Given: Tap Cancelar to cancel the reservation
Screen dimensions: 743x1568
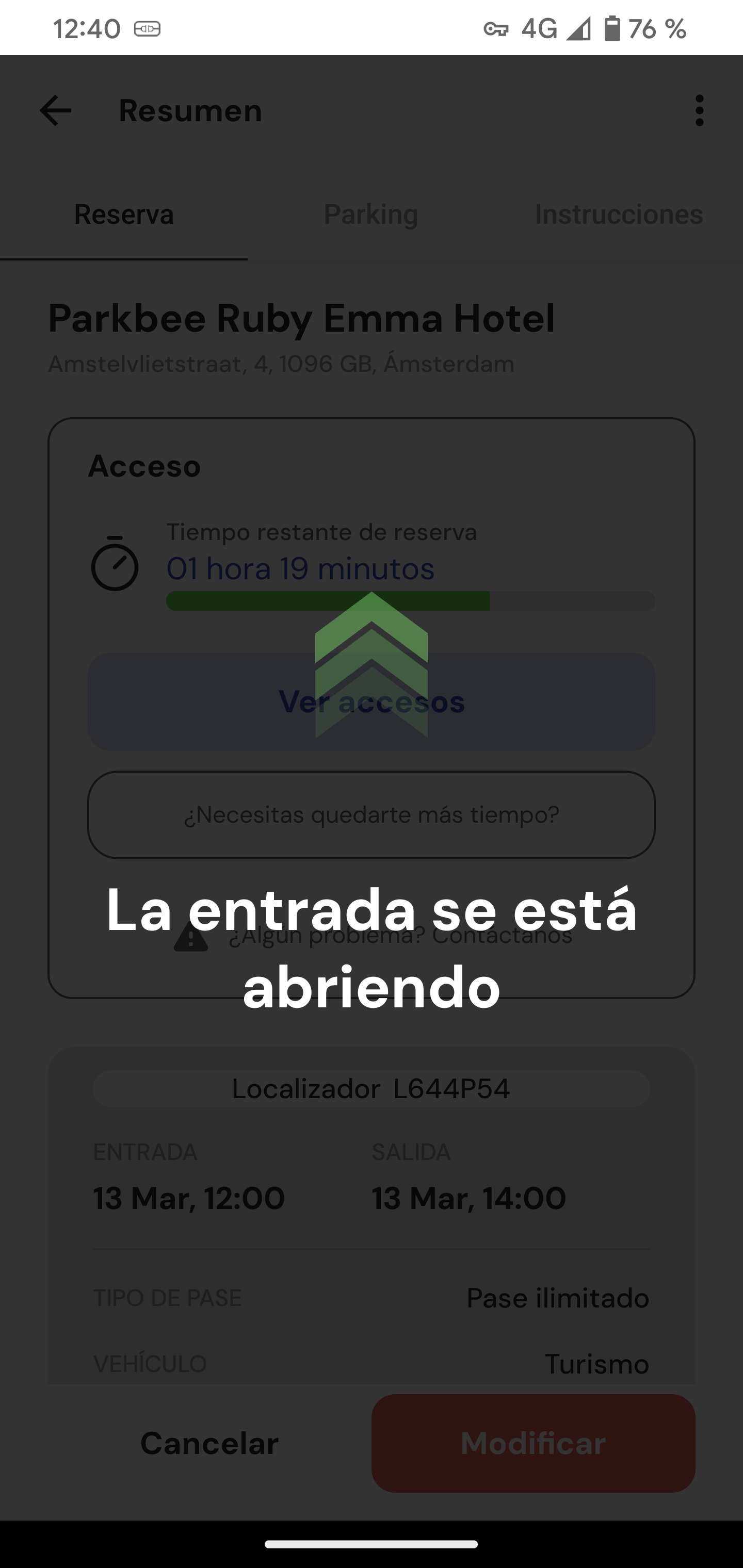Looking at the screenshot, I should pos(209,1443).
